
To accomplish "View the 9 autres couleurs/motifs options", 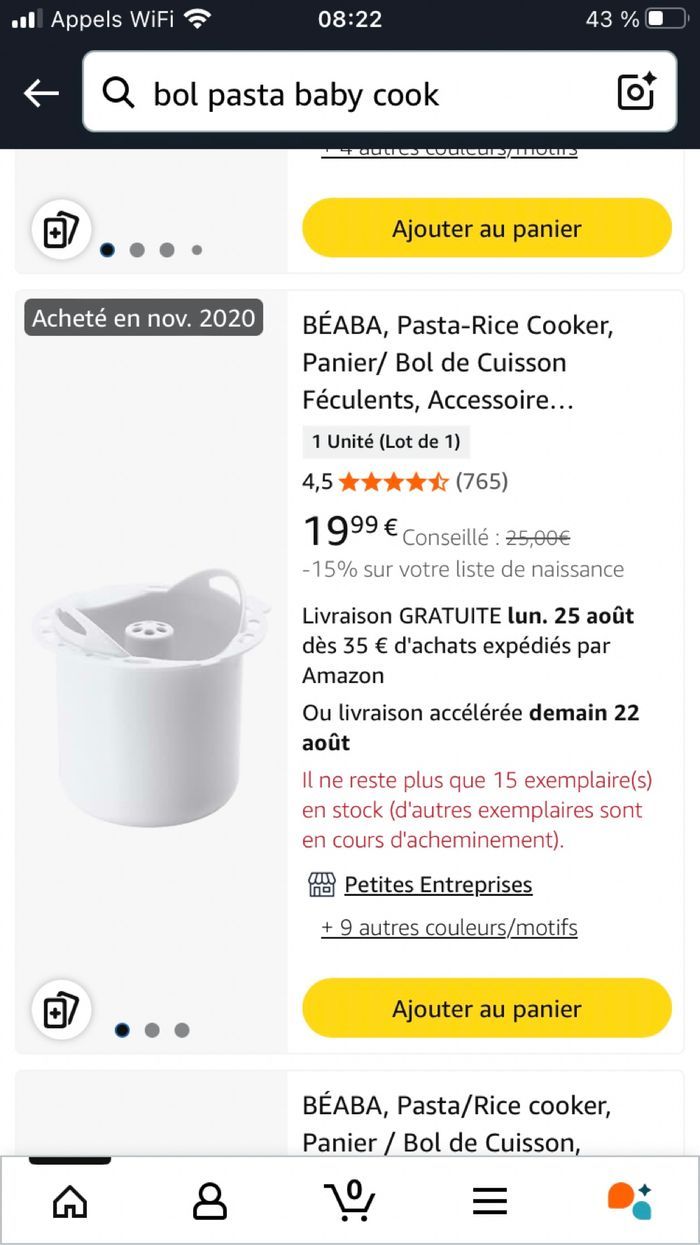I will (449, 927).
